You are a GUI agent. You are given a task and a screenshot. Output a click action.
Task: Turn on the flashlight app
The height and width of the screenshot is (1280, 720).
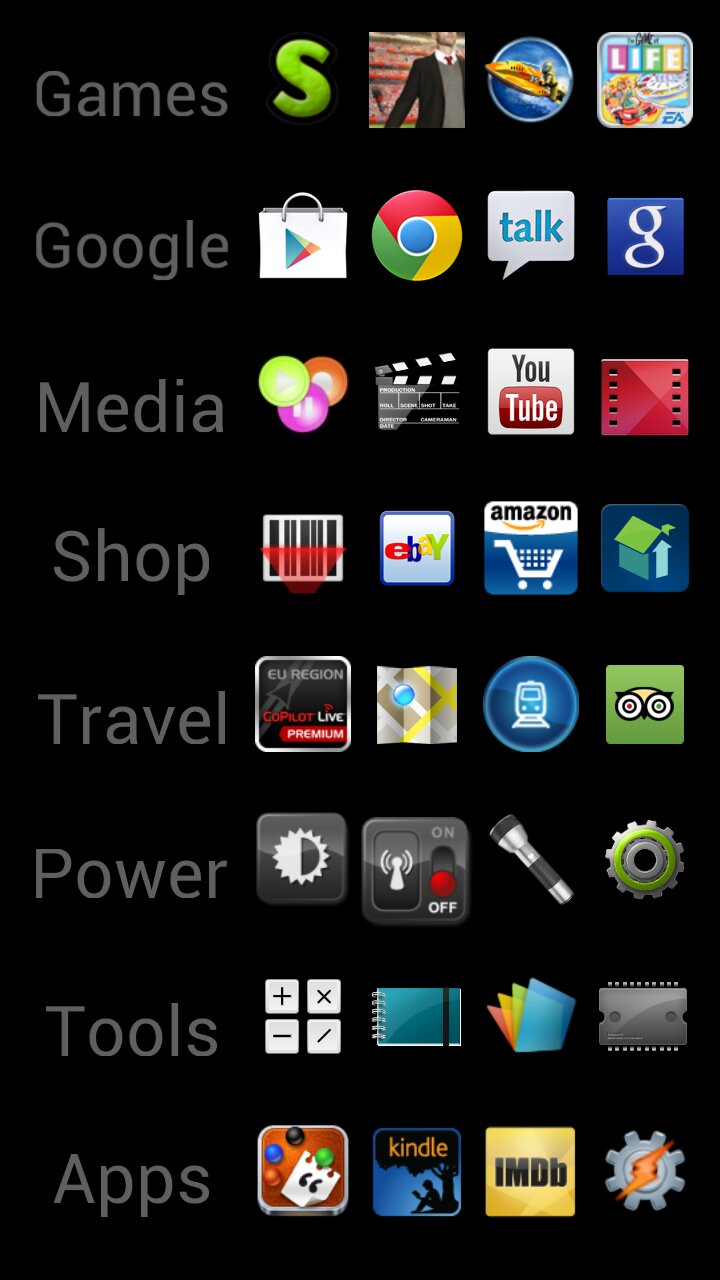pyautogui.click(x=531, y=860)
